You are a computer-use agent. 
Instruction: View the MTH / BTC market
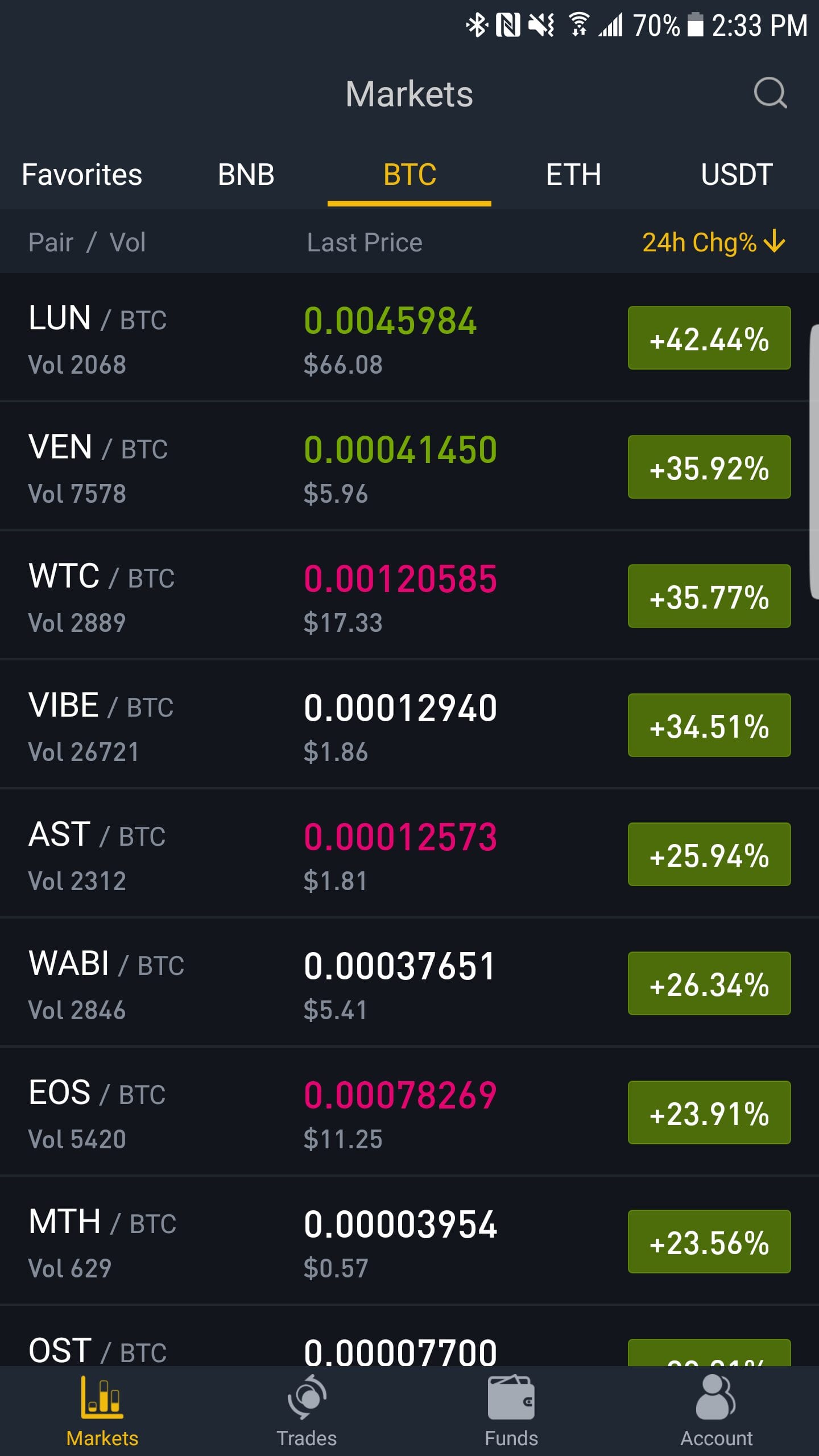[409, 1241]
